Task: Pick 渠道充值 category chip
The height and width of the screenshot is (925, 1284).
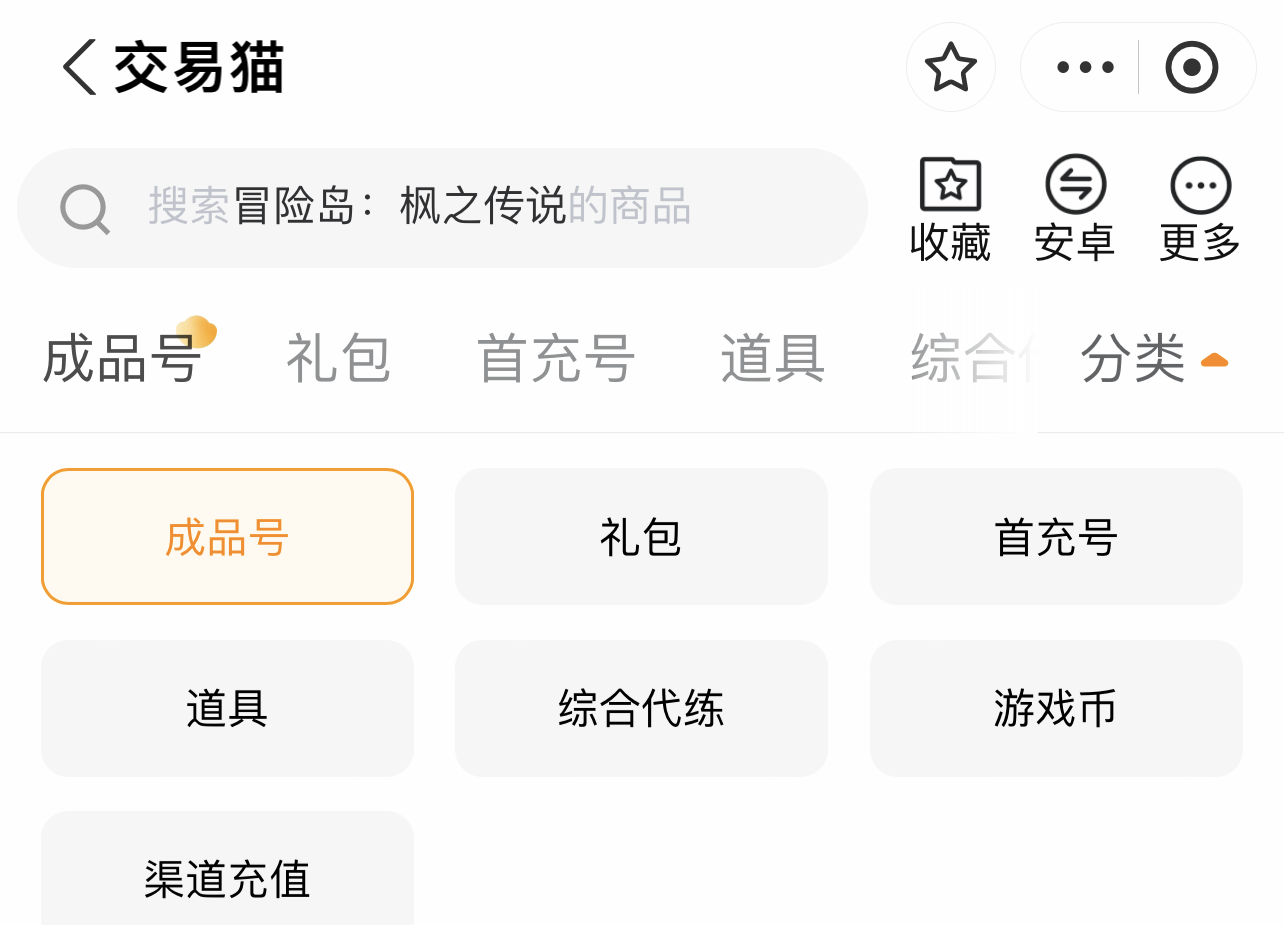Action: pyautogui.click(x=227, y=875)
